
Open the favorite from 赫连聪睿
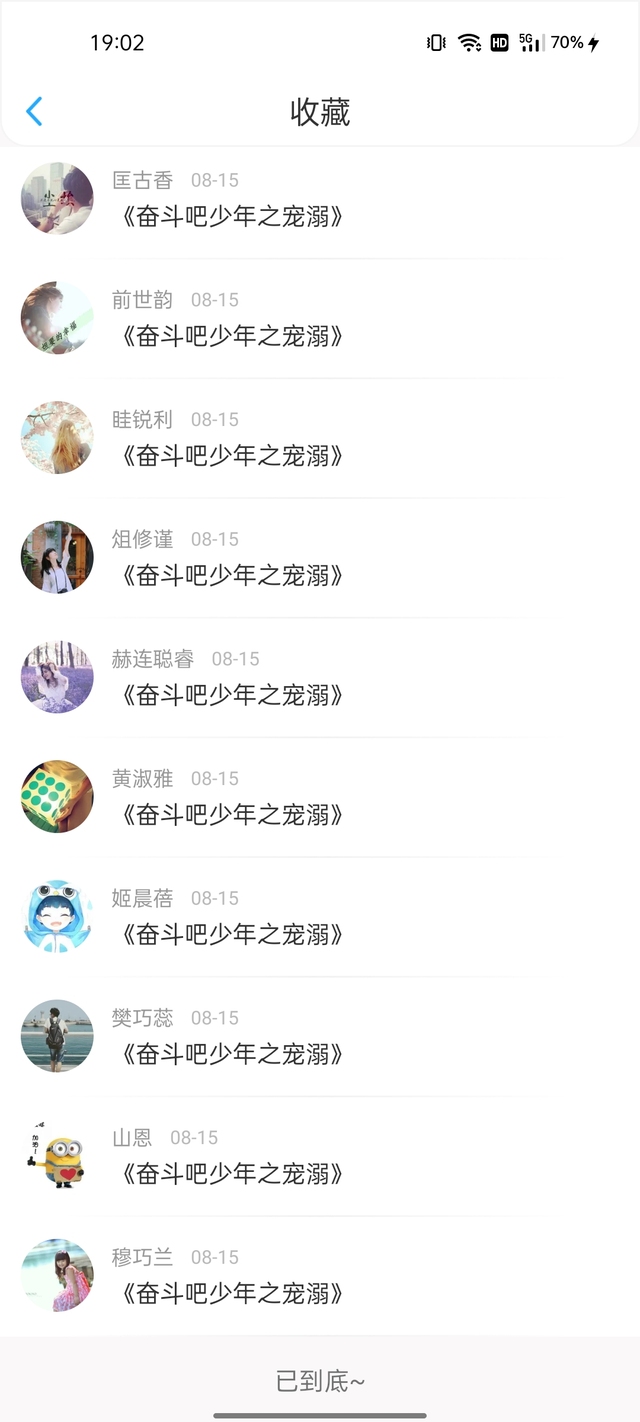(232, 696)
